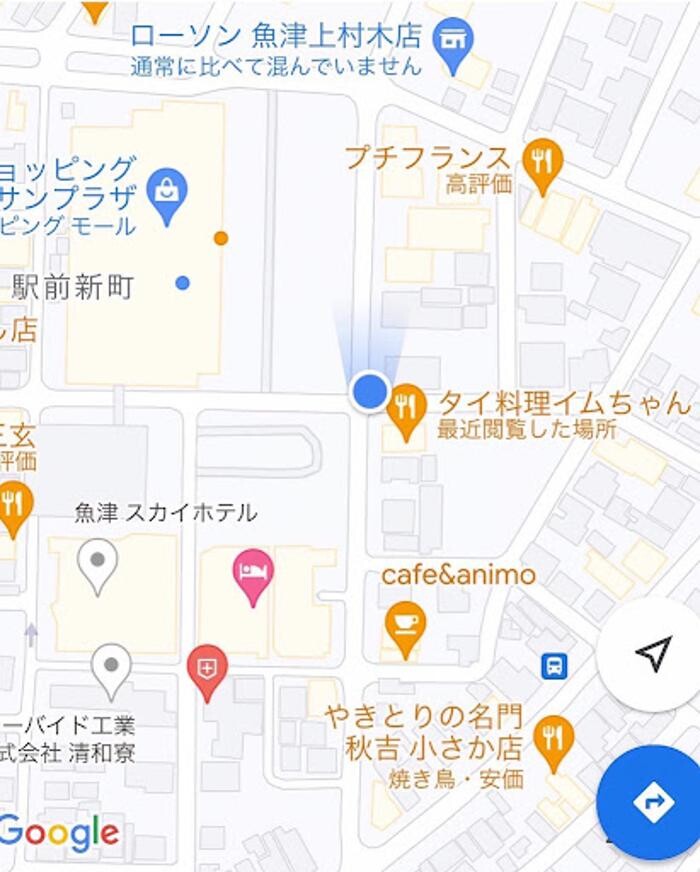Open directions with the blue arrow button

[x=653, y=801]
